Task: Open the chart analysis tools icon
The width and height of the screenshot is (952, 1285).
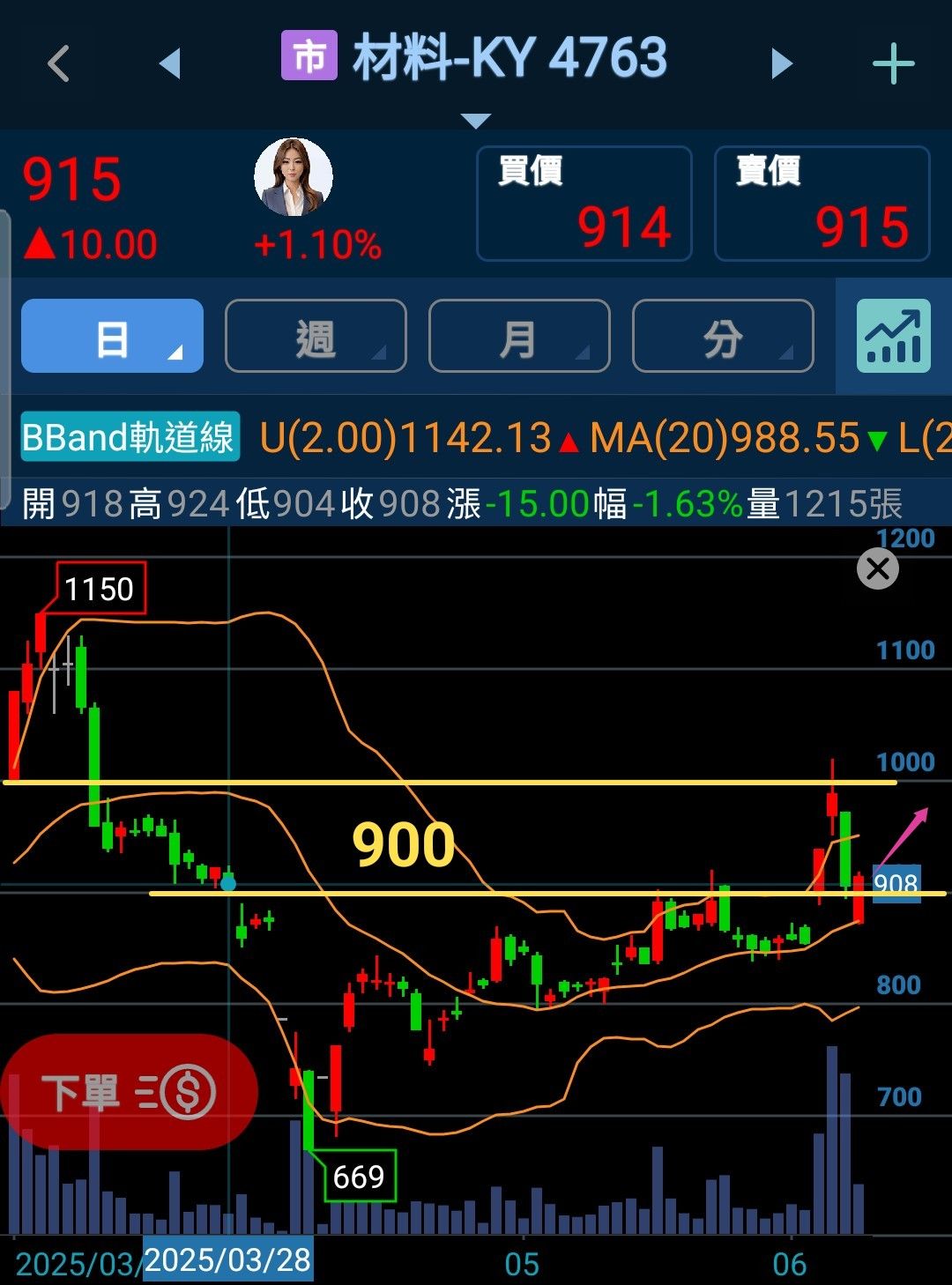Action: click(893, 337)
